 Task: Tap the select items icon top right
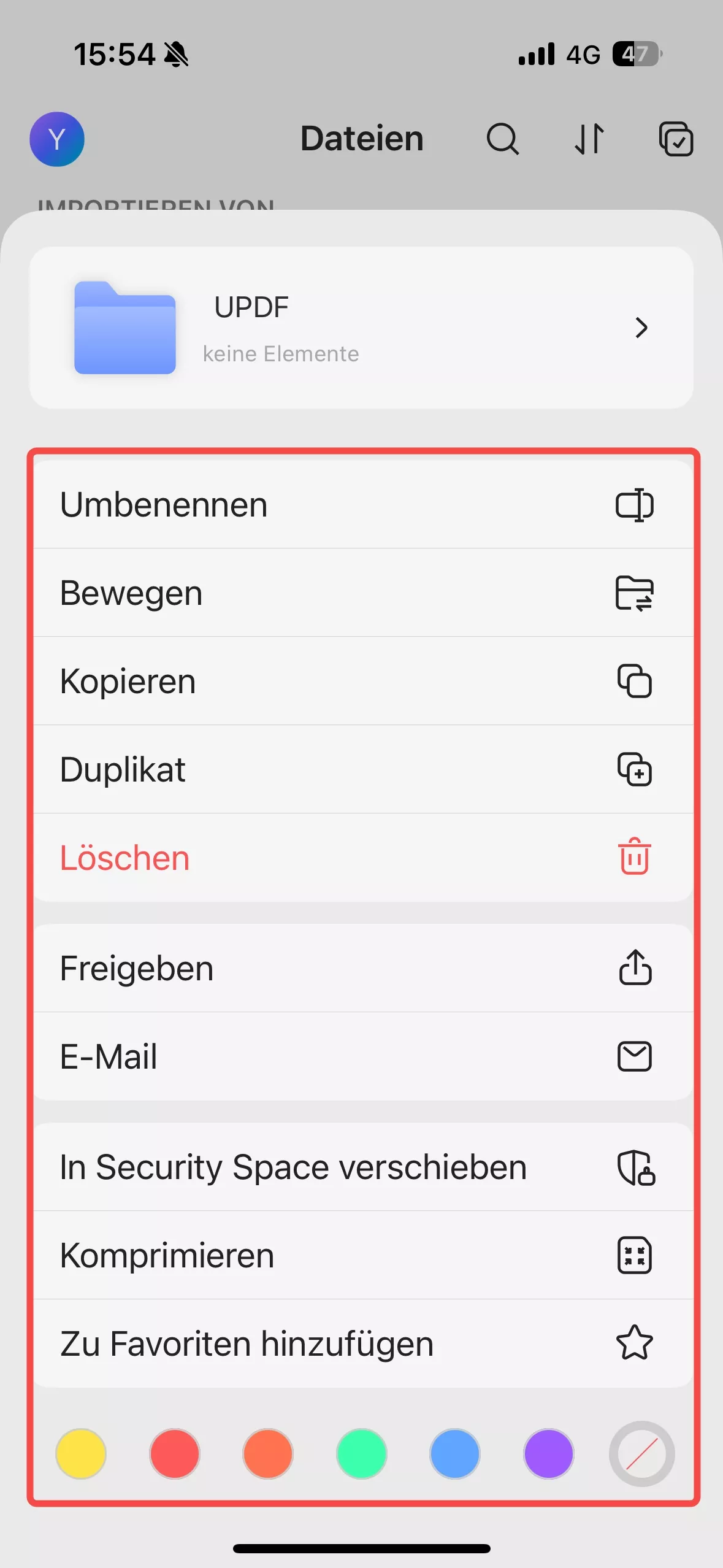pos(677,139)
